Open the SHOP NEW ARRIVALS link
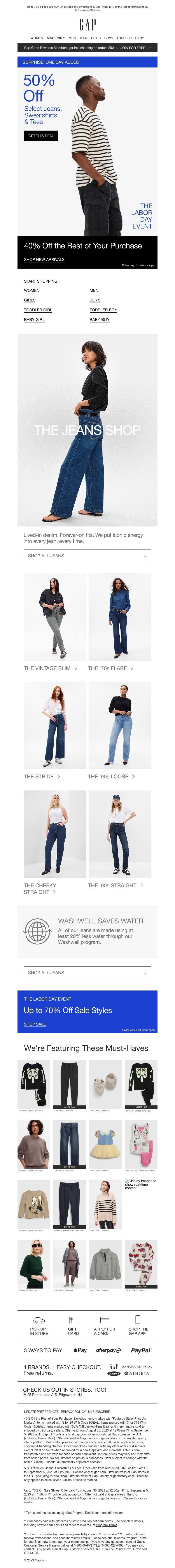Viewport: 175px width, 1568px height. pos(44,259)
